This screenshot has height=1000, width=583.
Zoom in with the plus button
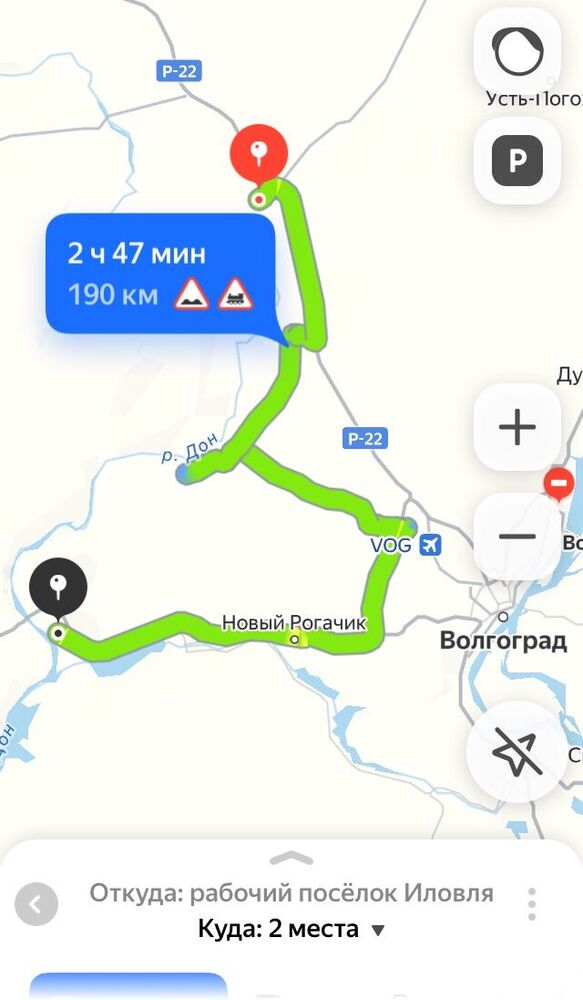(x=517, y=427)
